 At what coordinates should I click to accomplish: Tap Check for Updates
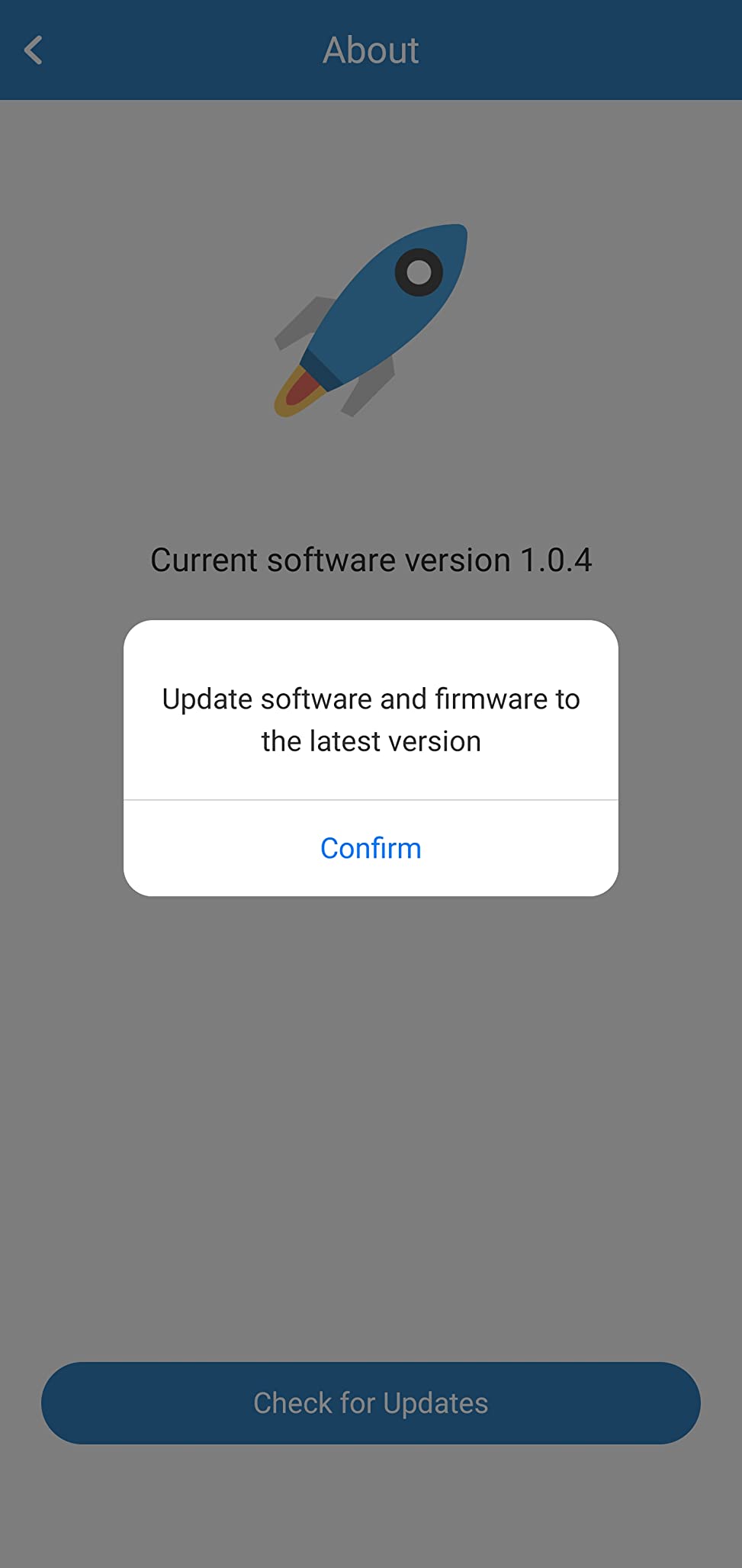coord(371,1403)
